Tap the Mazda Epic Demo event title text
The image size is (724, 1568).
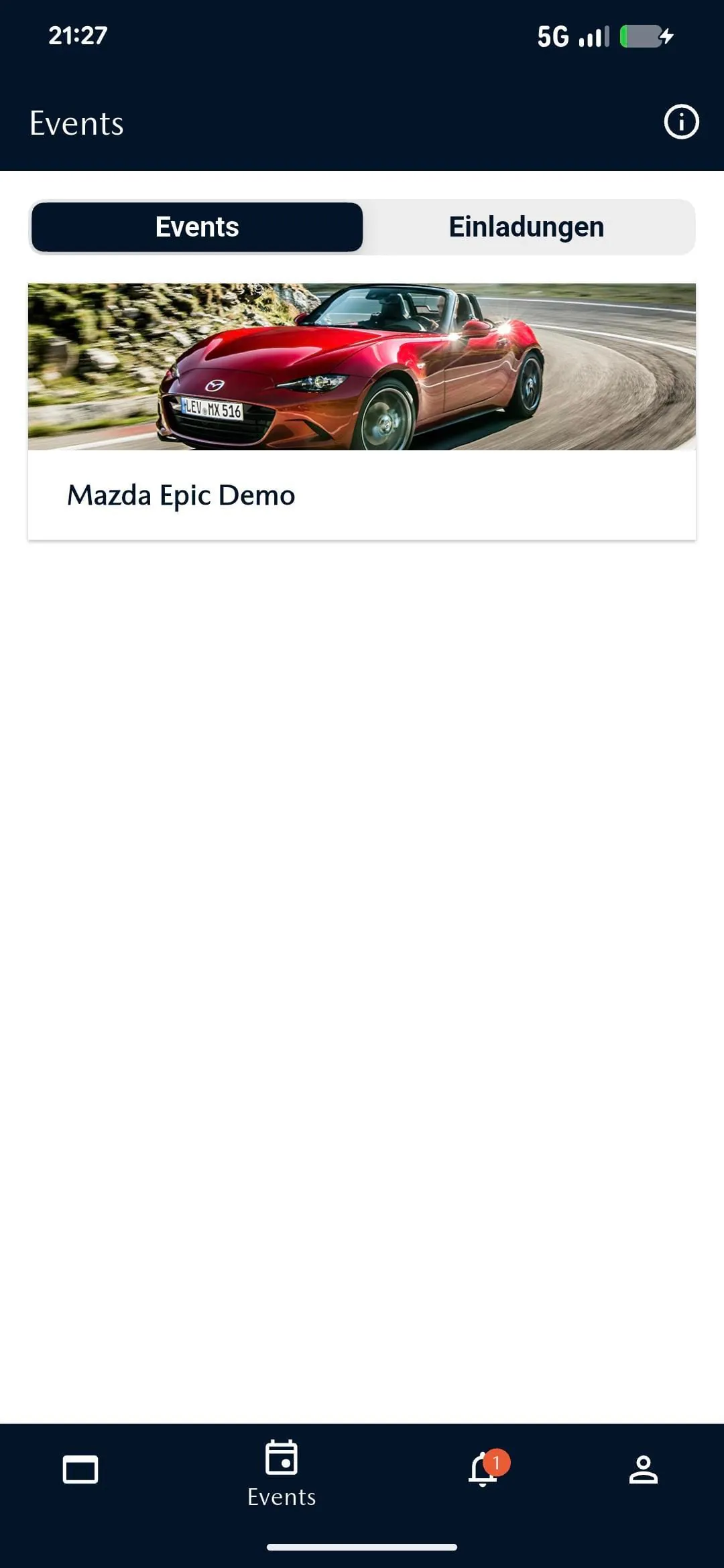(180, 496)
